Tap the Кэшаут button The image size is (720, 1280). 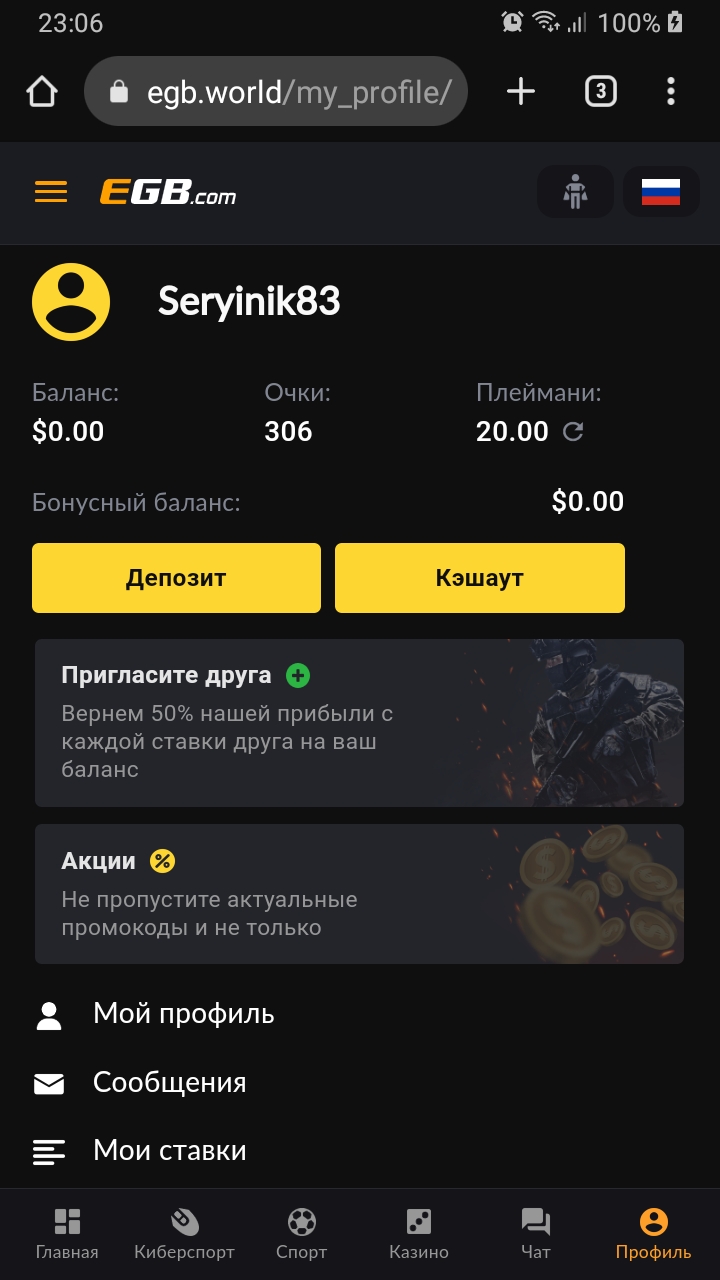click(479, 578)
